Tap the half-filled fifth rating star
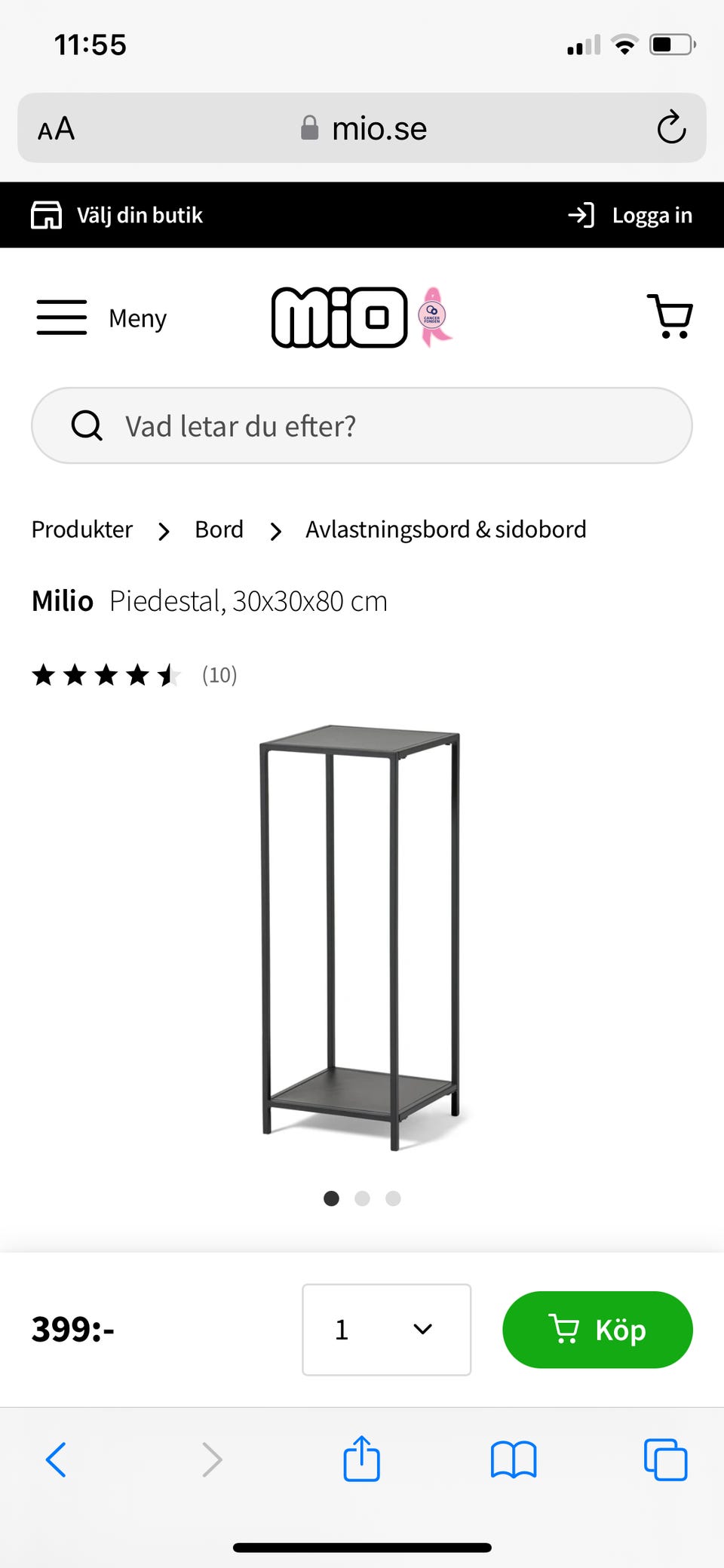Viewport: 724px width, 1568px height. 170,674
